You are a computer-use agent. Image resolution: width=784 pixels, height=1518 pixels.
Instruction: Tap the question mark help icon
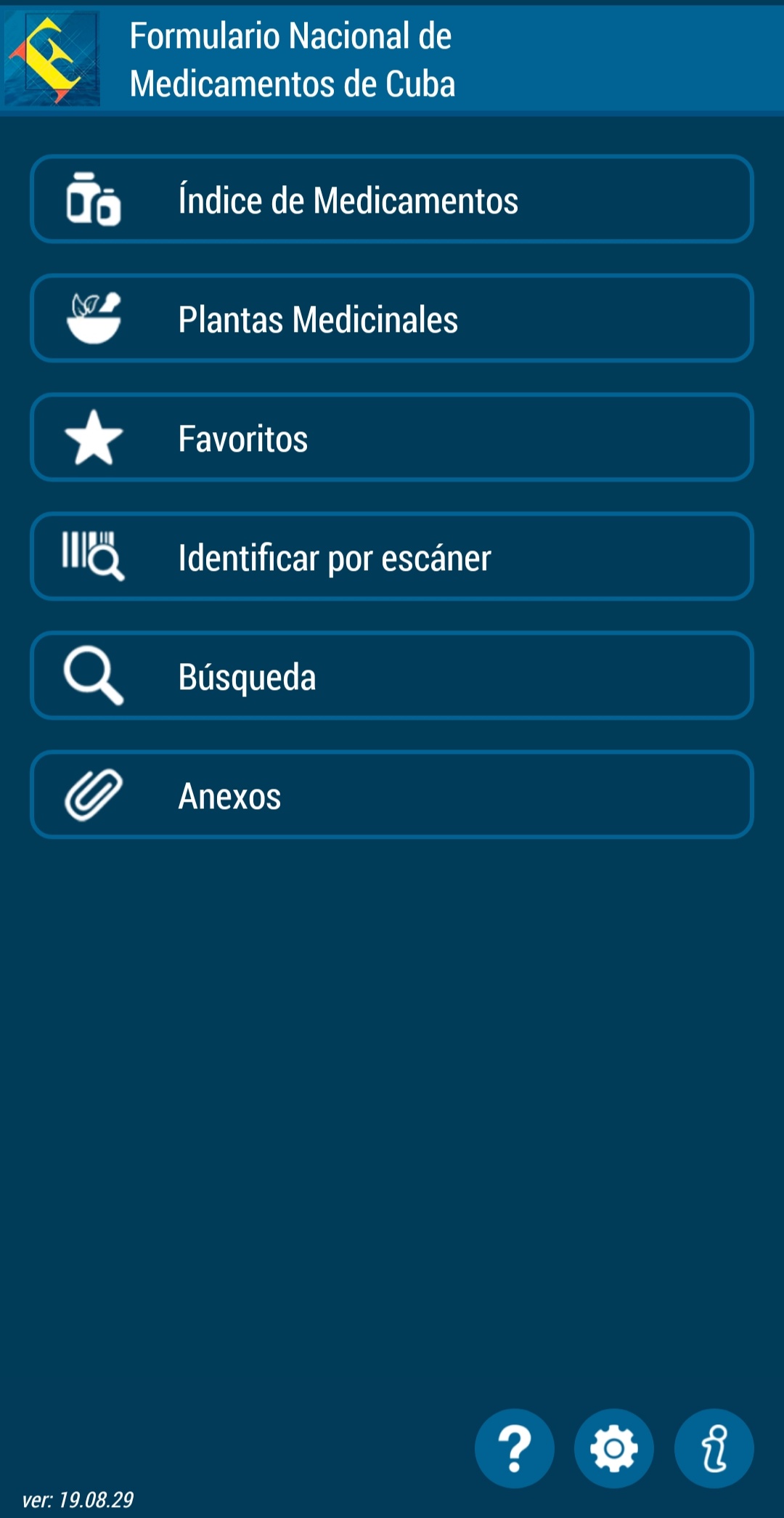tap(514, 1449)
